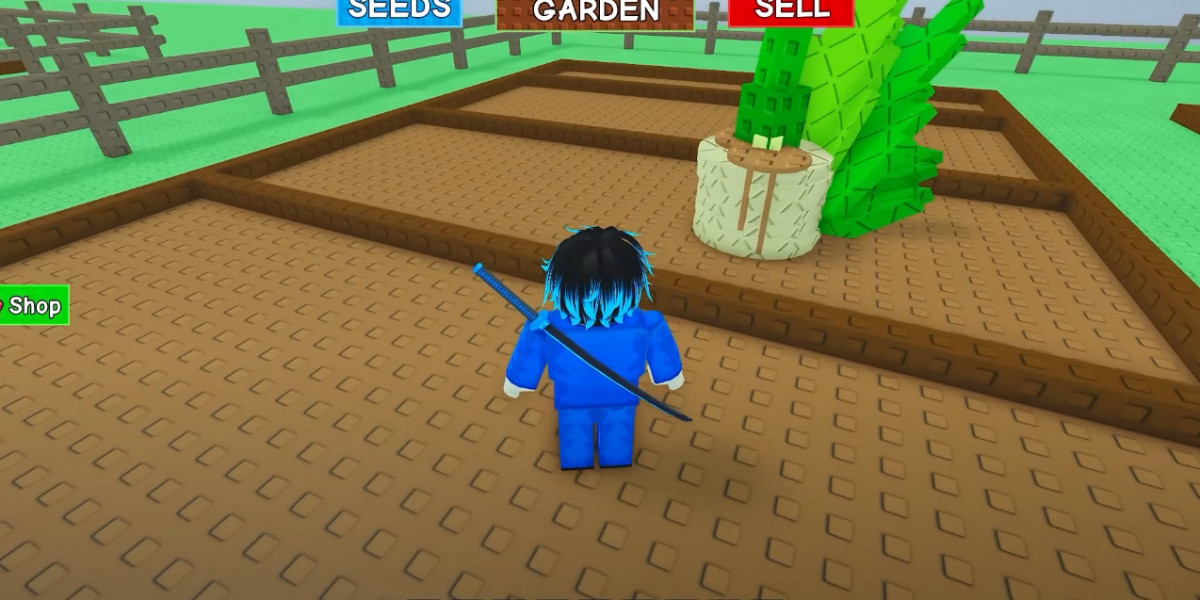Image resolution: width=1200 pixels, height=600 pixels.
Task: Select the red SELL button
Action: pyautogui.click(x=790, y=11)
